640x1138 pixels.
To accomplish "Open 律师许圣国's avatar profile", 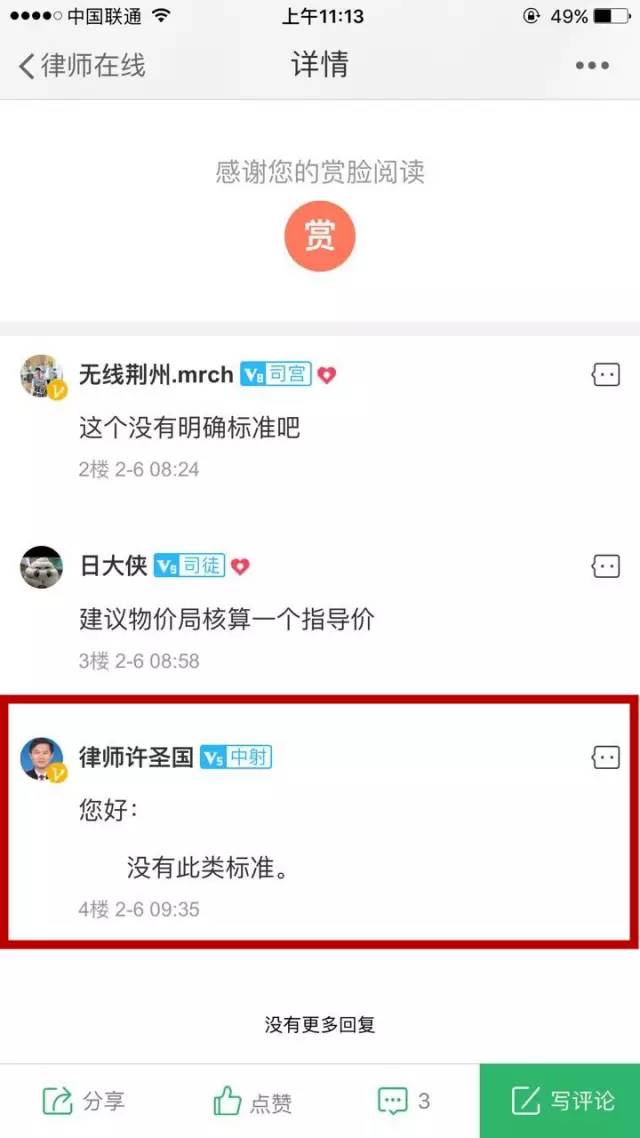I will coord(42,759).
